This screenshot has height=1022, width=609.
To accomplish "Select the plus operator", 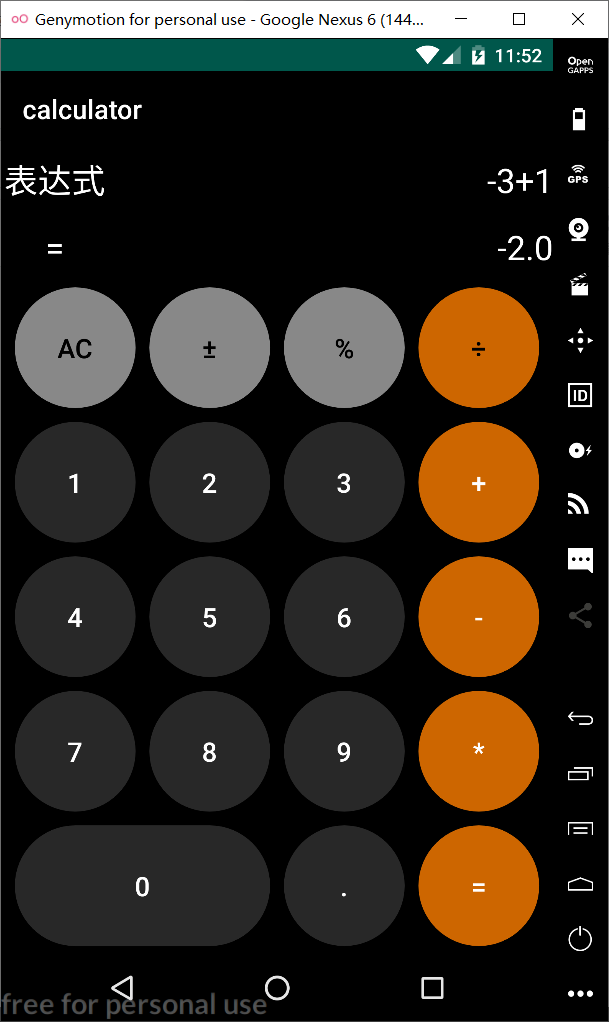I will point(478,483).
